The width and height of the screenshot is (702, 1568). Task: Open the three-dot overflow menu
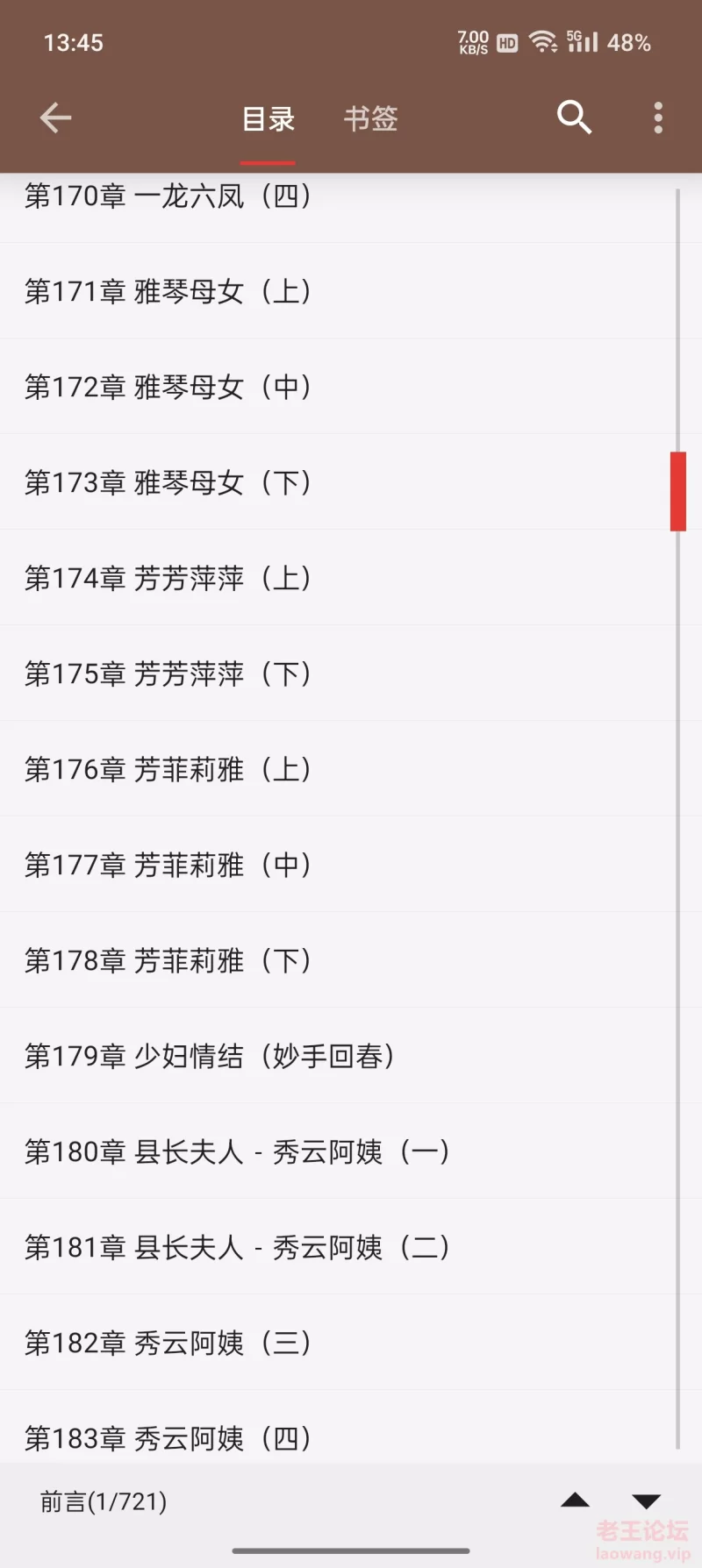(x=658, y=118)
